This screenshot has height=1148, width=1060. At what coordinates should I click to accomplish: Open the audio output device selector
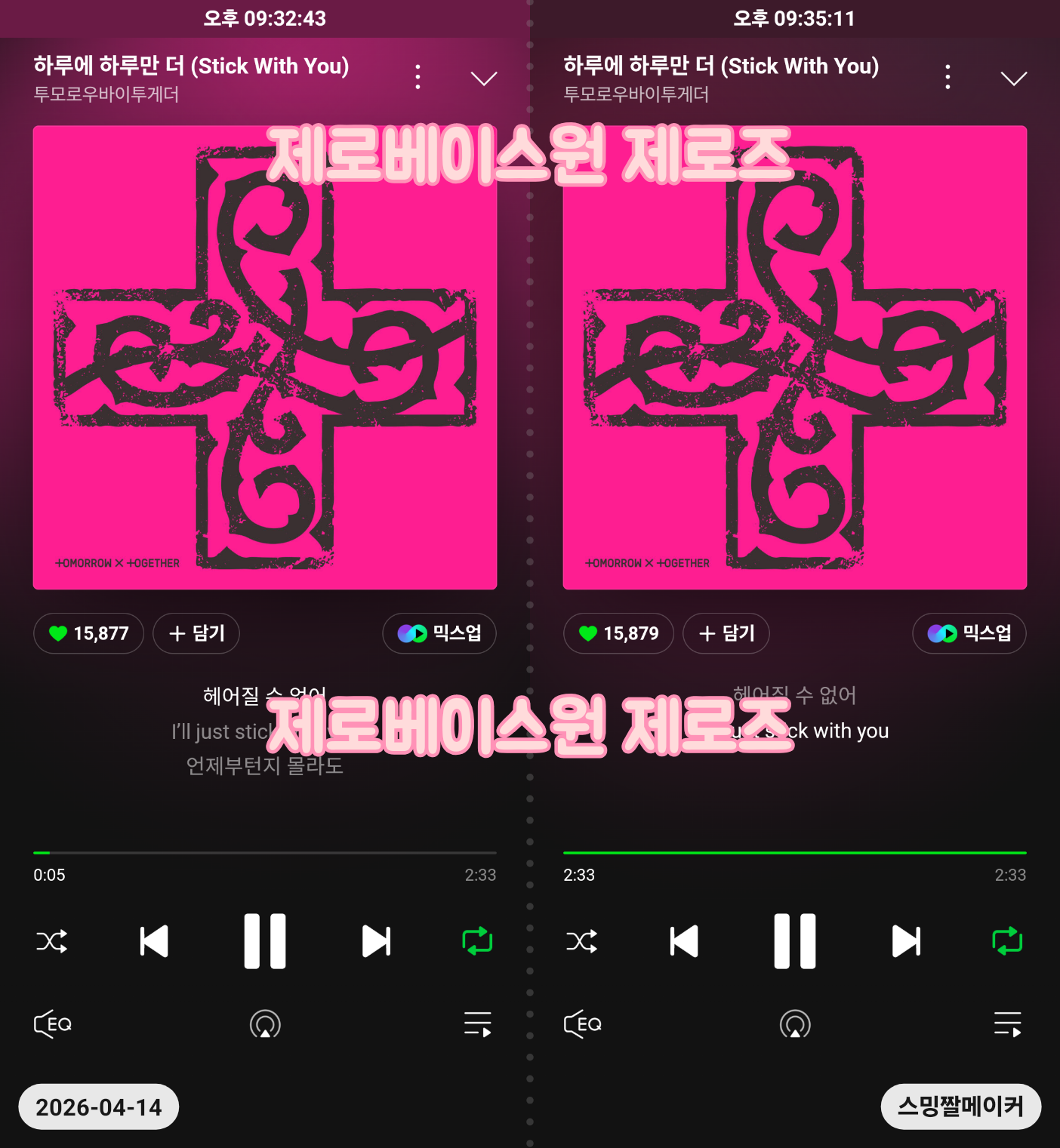pos(263,1024)
